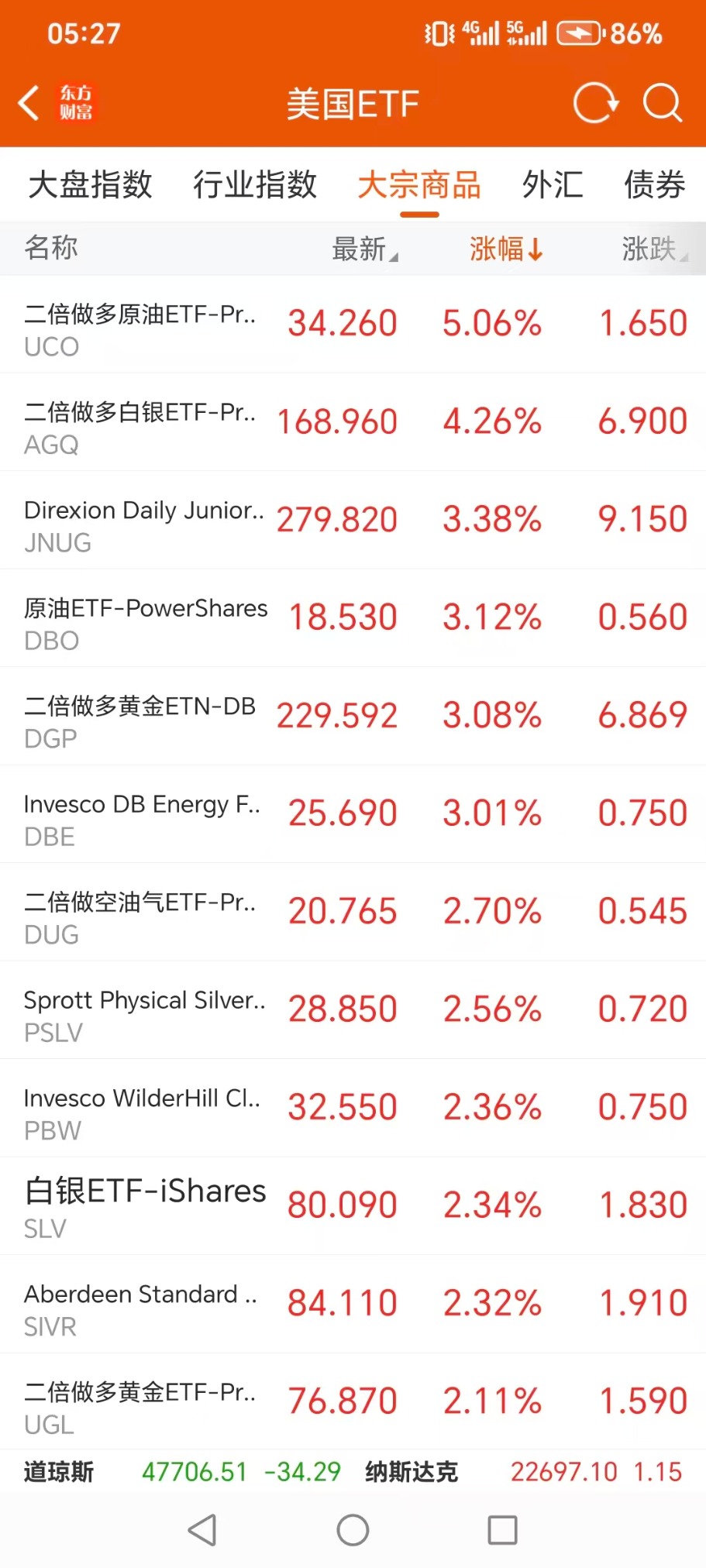
Task: Toggle the 涨幅 sort order
Action: [505, 249]
